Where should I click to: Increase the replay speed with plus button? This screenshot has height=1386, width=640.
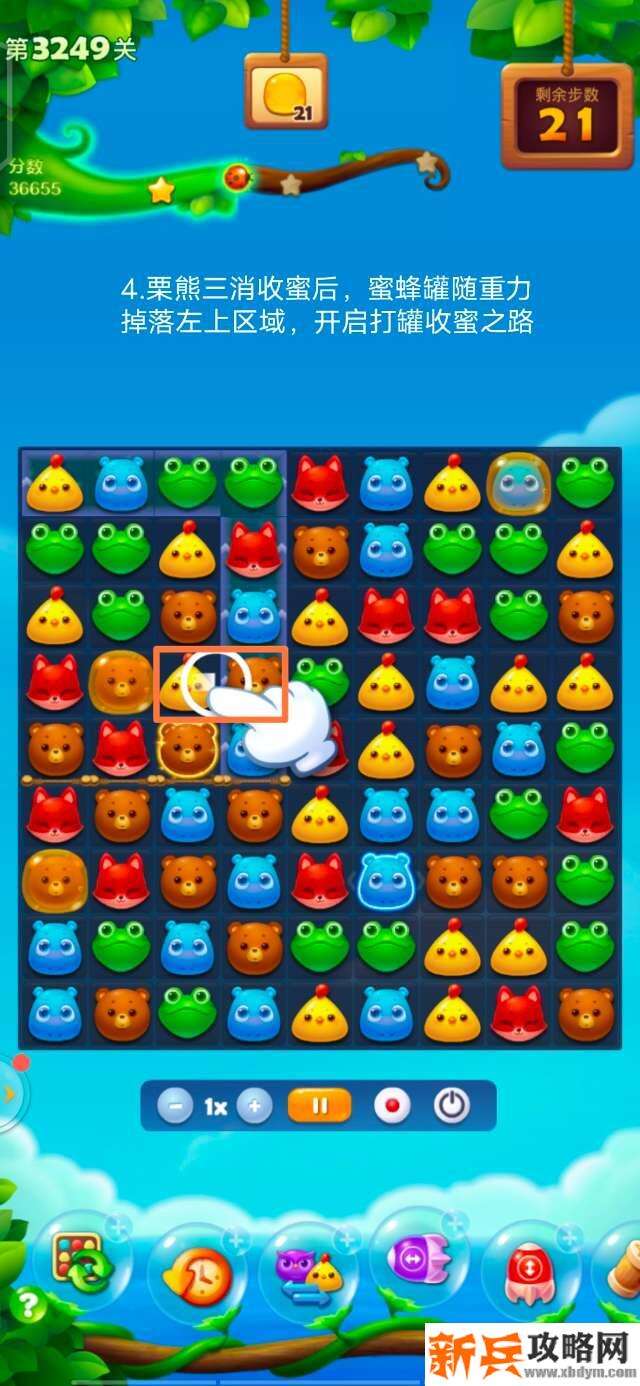(x=255, y=1106)
